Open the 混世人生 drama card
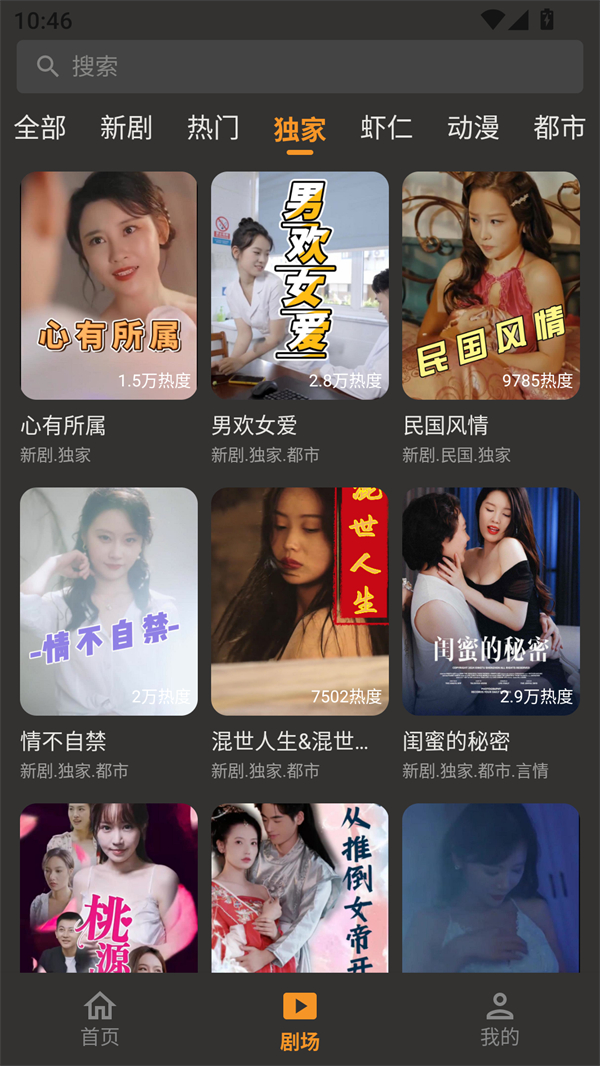The width and height of the screenshot is (600, 1066). point(300,601)
